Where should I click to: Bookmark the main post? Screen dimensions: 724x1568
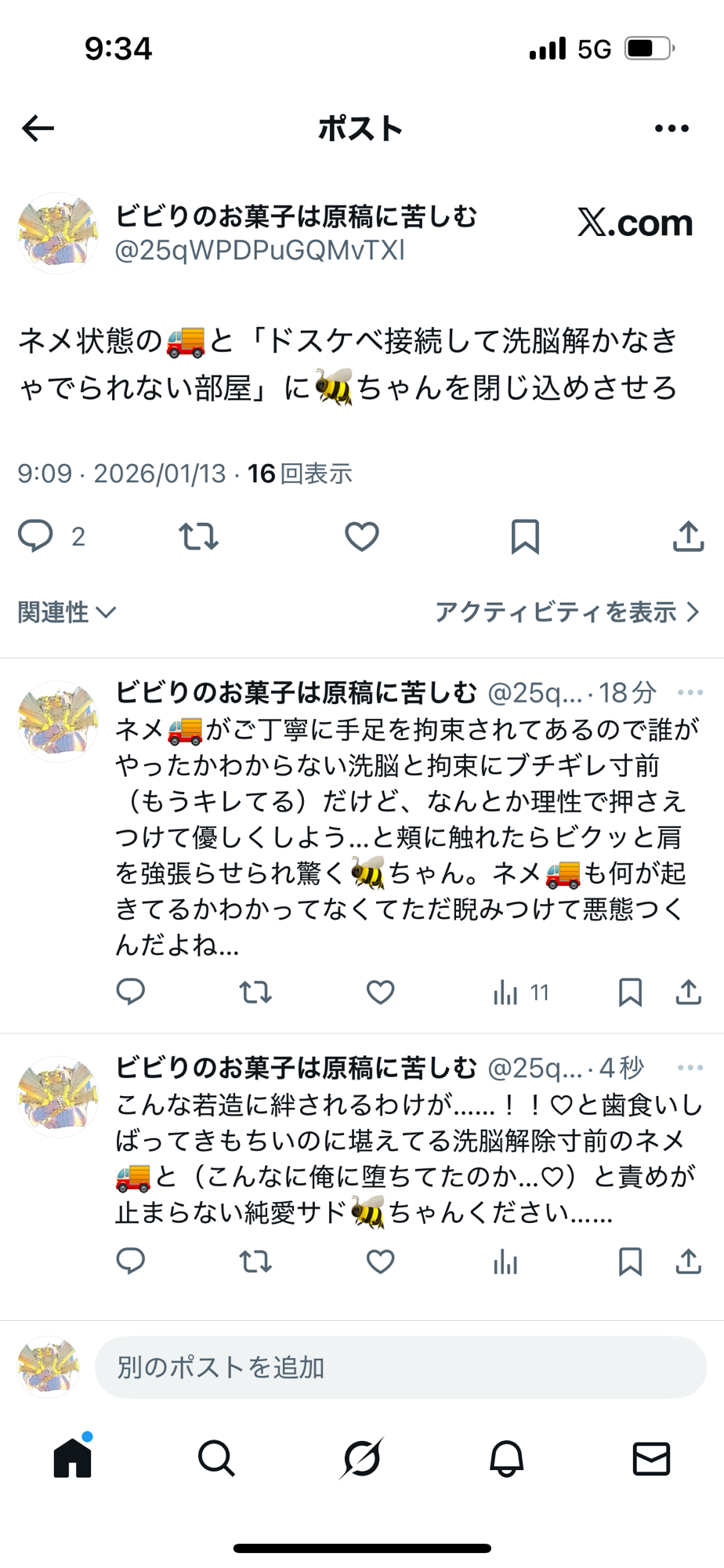524,536
